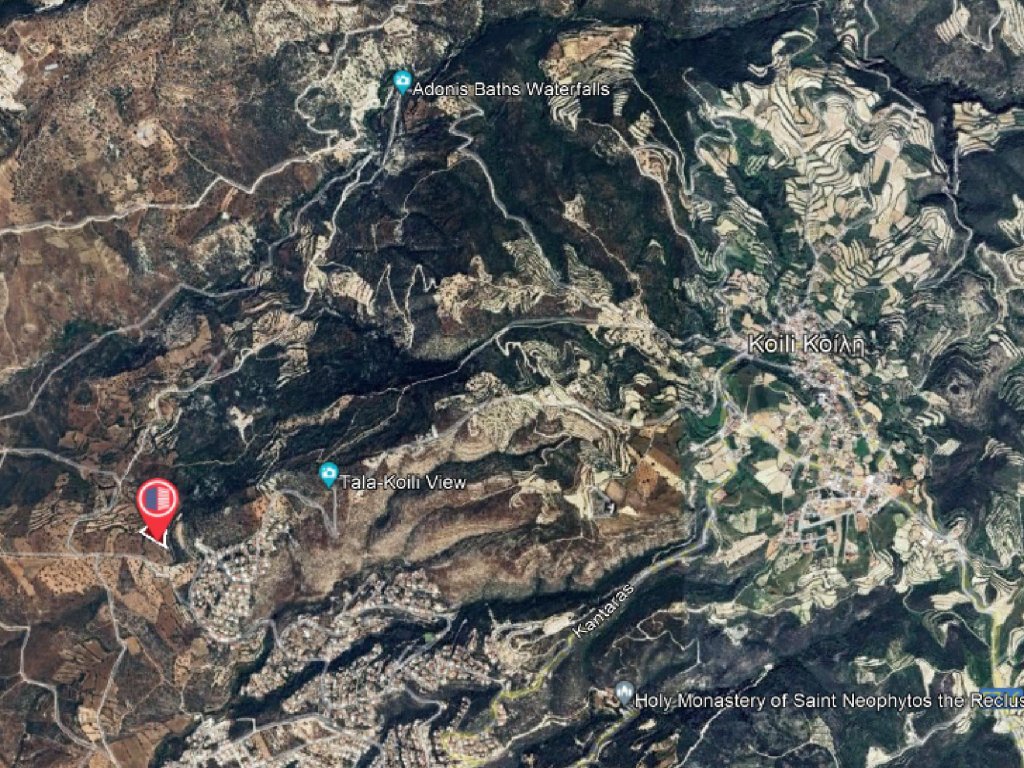Open the Adonis Baths Waterfalls place marker

point(403,83)
